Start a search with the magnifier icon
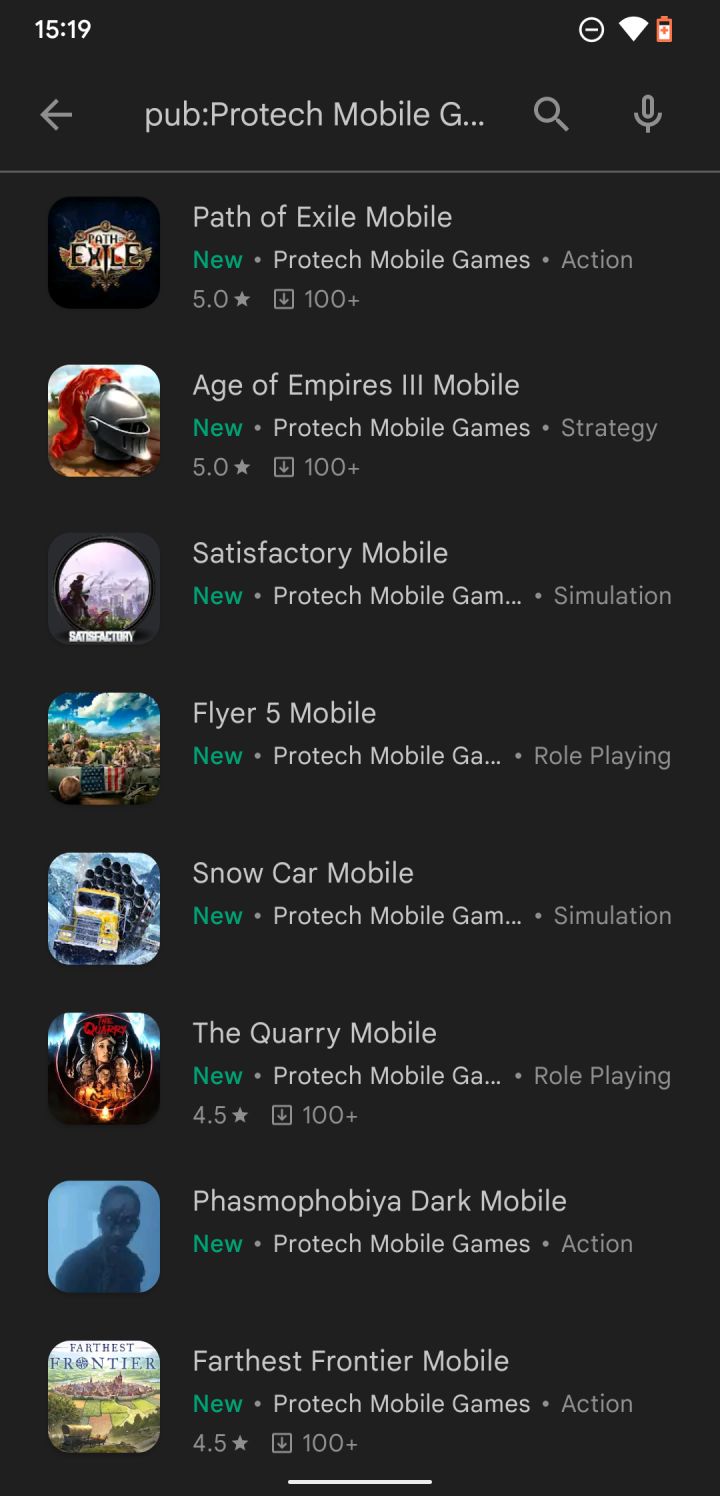The width and height of the screenshot is (720, 1496). coord(551,113)
